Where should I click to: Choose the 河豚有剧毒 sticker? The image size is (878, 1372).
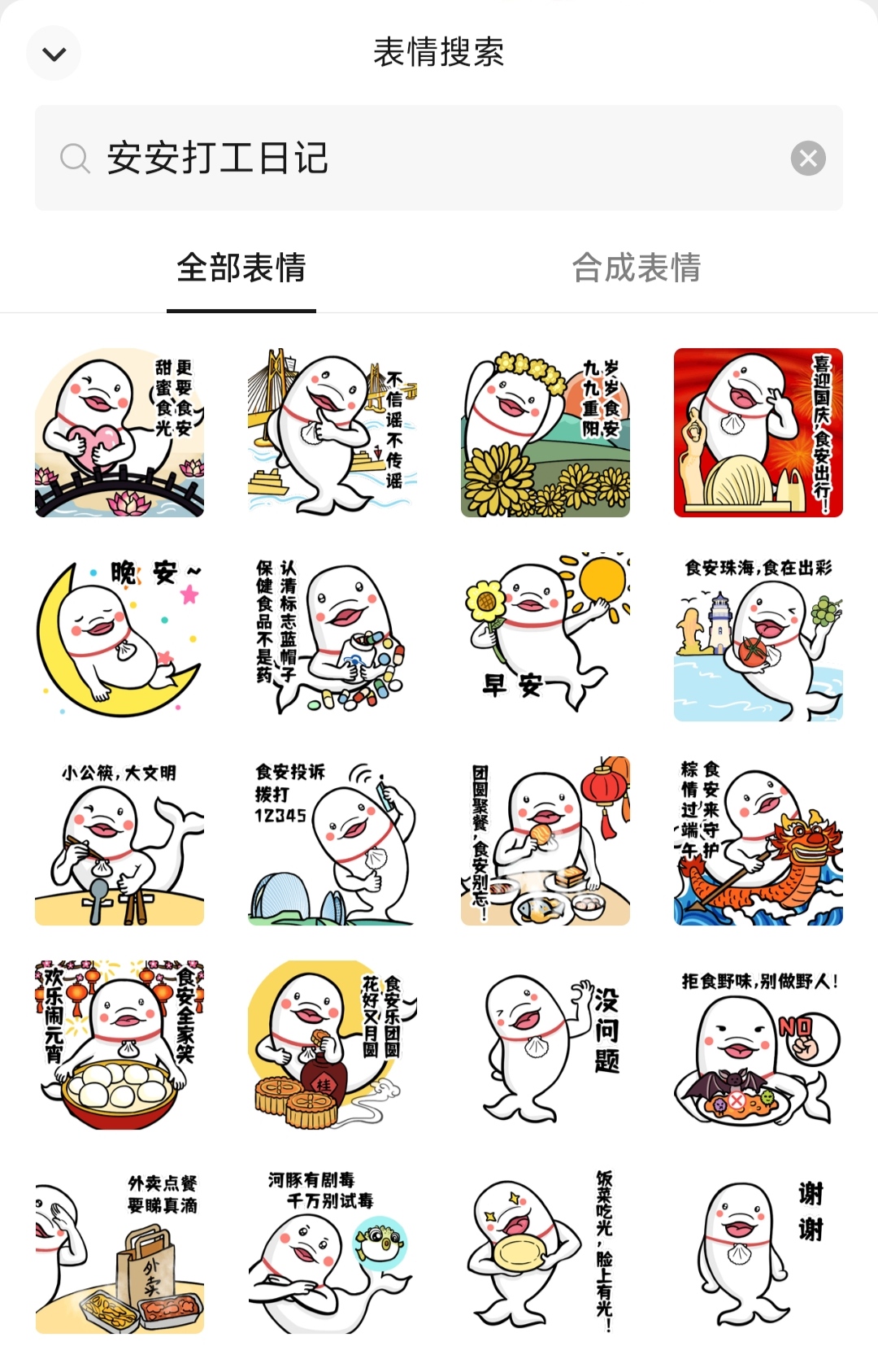(x=333, y=1250)
